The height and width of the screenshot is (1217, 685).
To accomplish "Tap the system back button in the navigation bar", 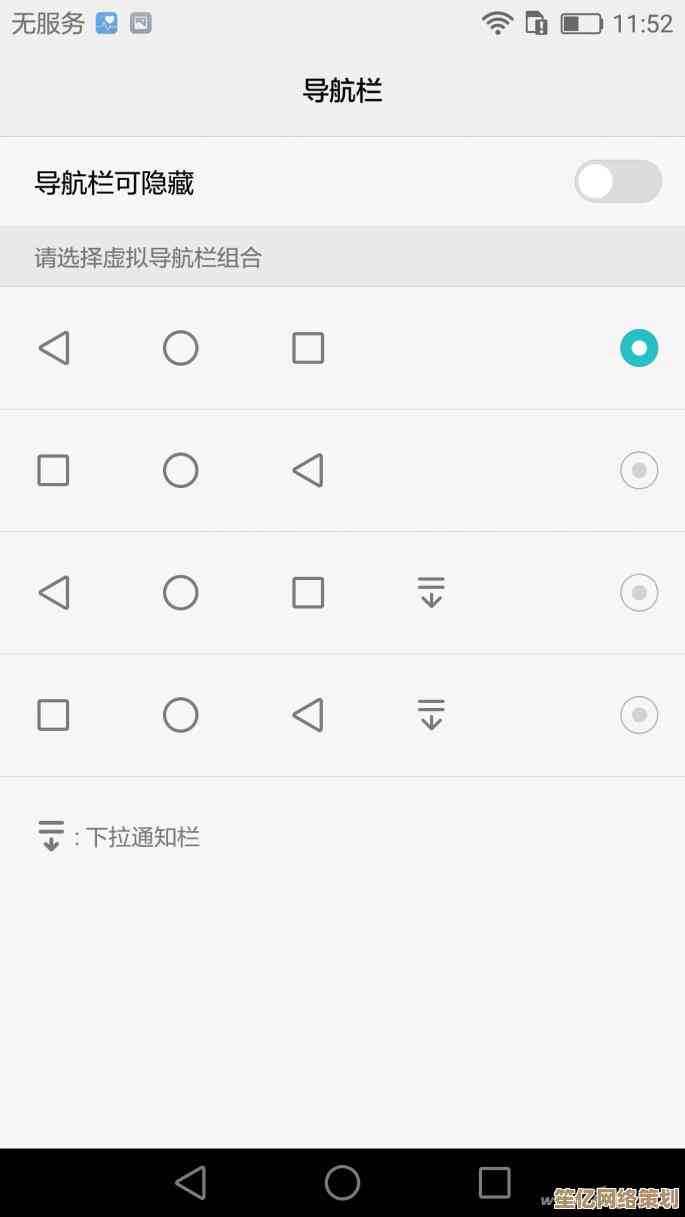I will (190, 1182).
